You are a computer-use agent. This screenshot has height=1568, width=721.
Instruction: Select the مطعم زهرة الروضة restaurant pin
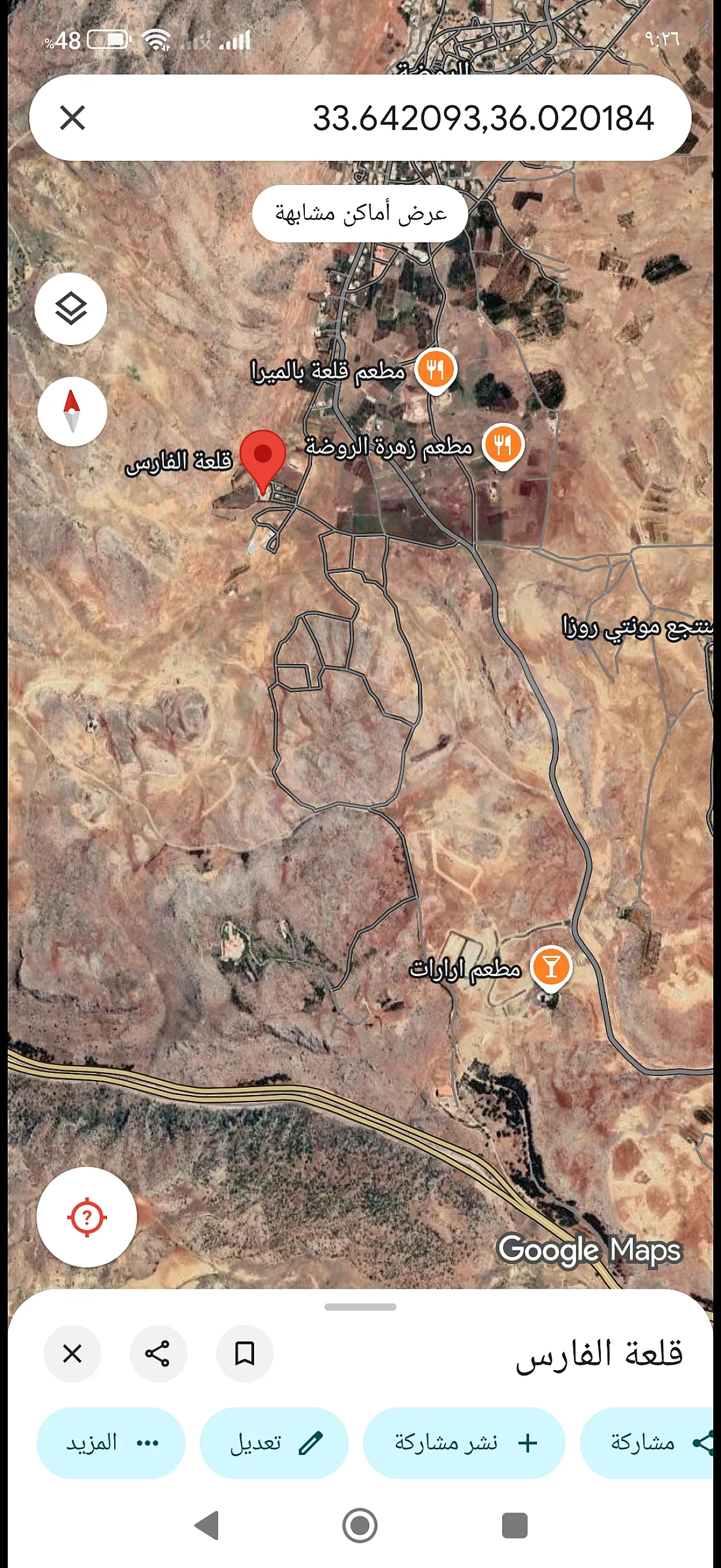(x=503, y=444)
